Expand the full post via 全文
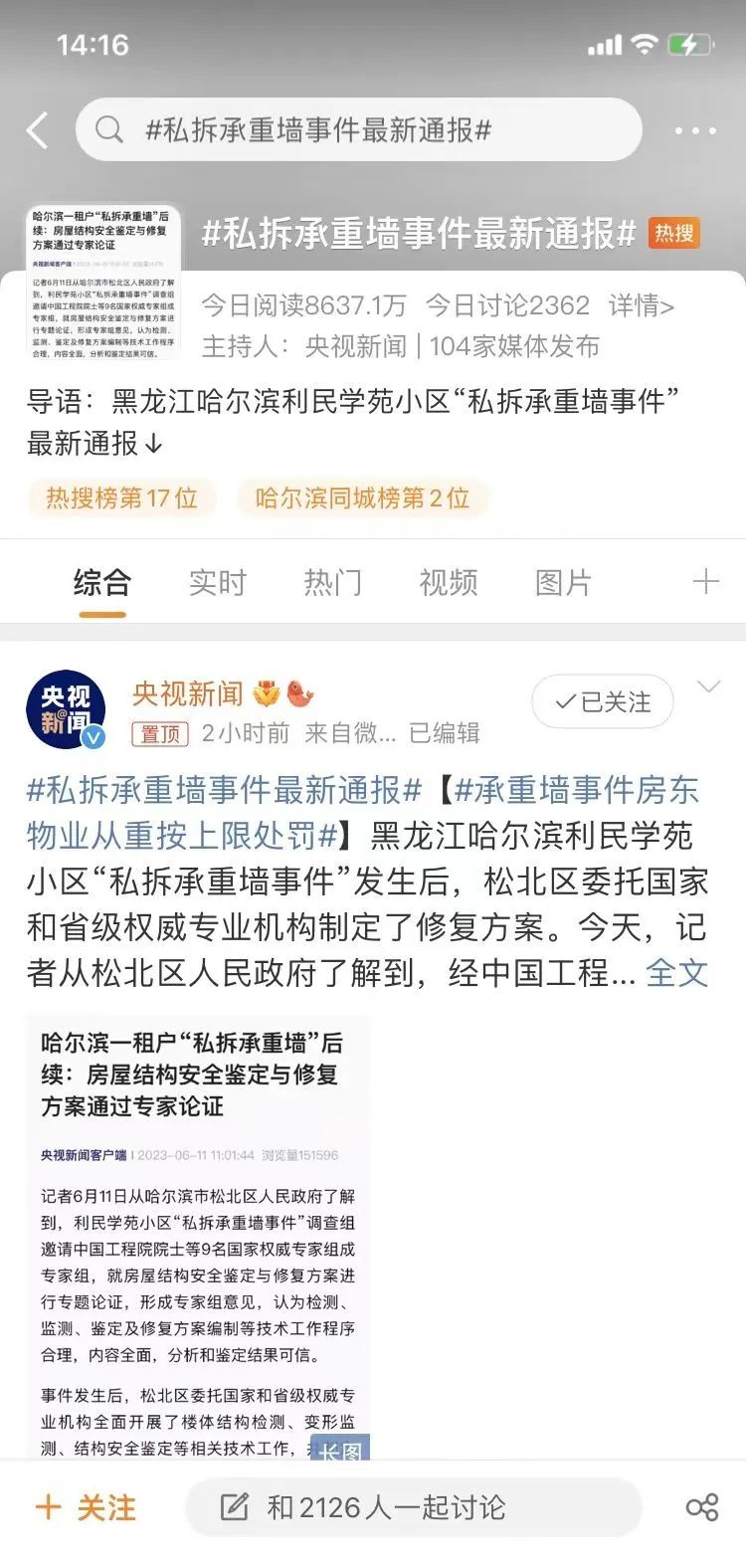 point(676,973)
